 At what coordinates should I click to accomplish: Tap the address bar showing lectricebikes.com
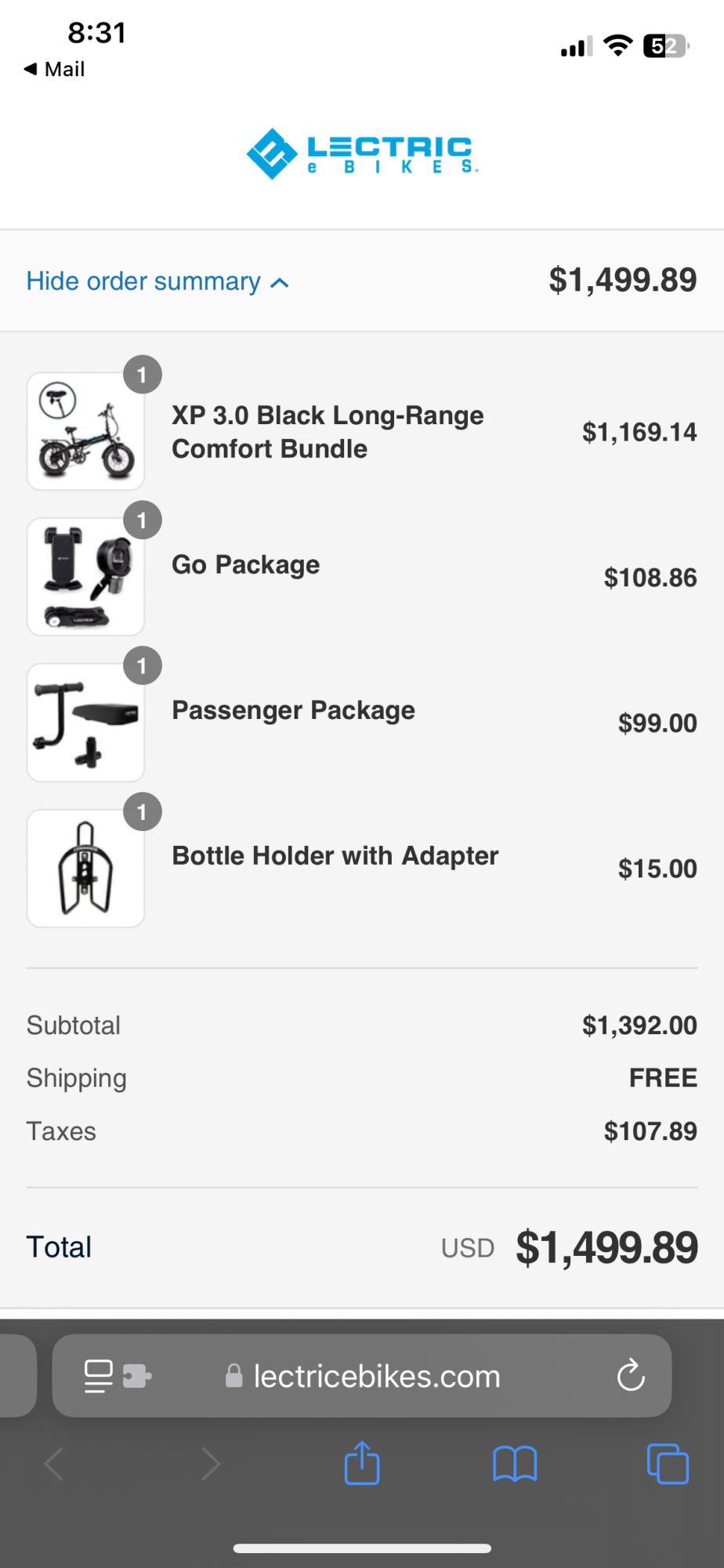pyautogui.click(x=376, y=1376)
